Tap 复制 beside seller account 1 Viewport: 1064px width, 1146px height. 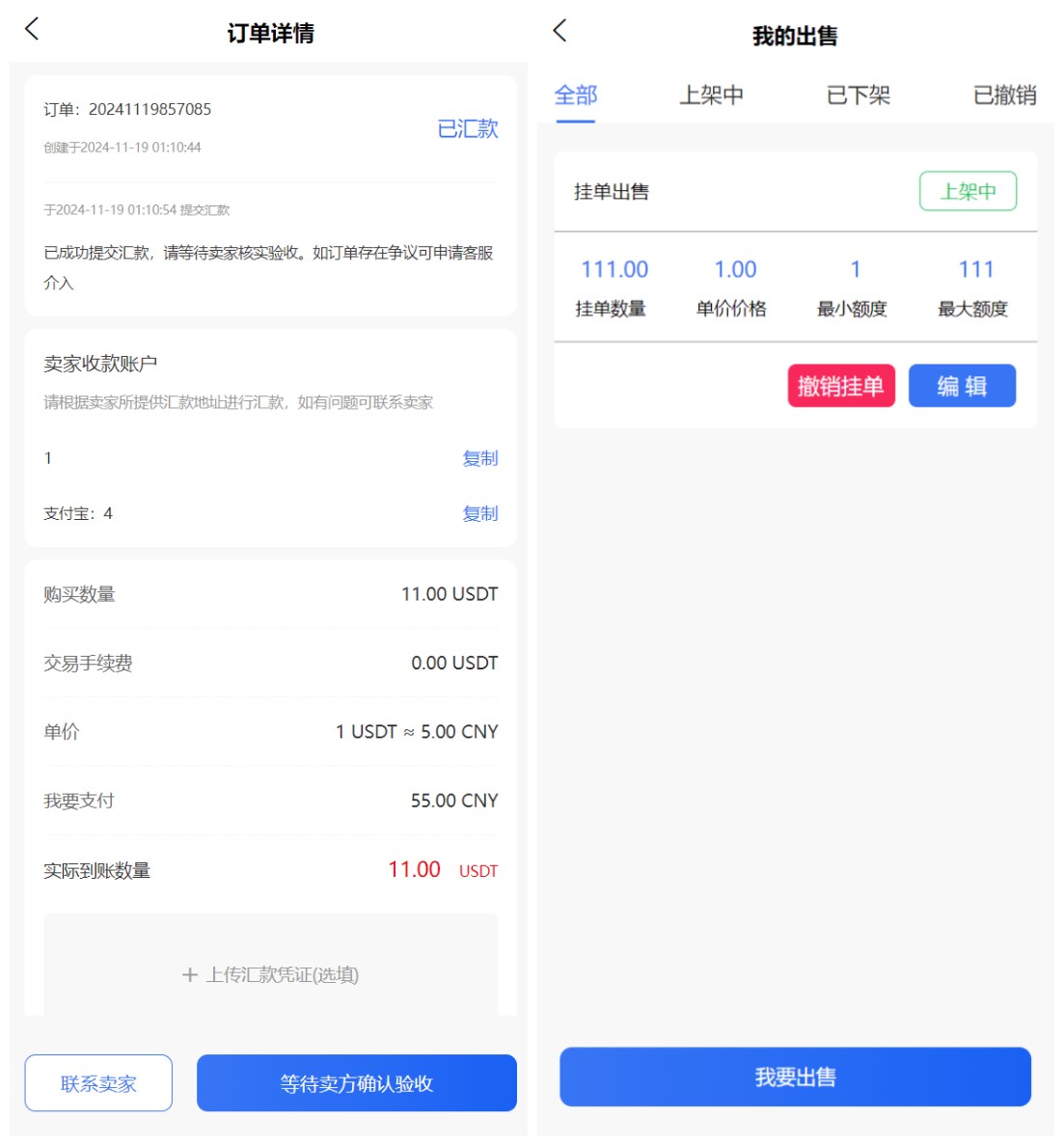click(479, 458)
